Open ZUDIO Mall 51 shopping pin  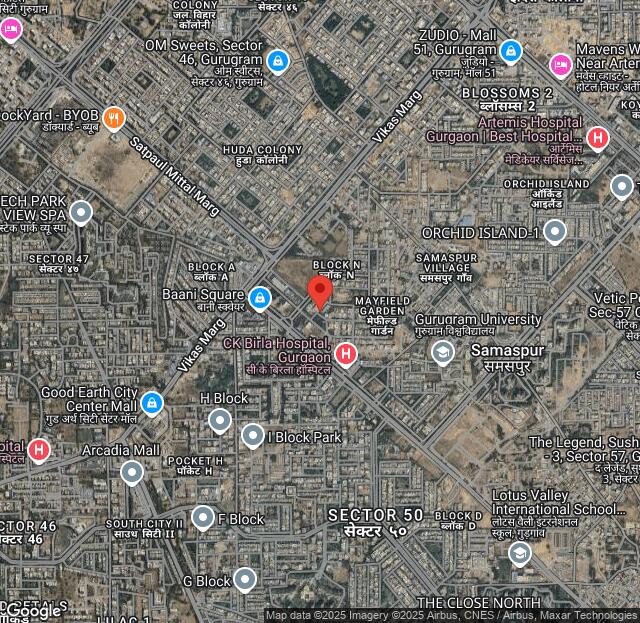pyautogui.click(x=511, y=50)
